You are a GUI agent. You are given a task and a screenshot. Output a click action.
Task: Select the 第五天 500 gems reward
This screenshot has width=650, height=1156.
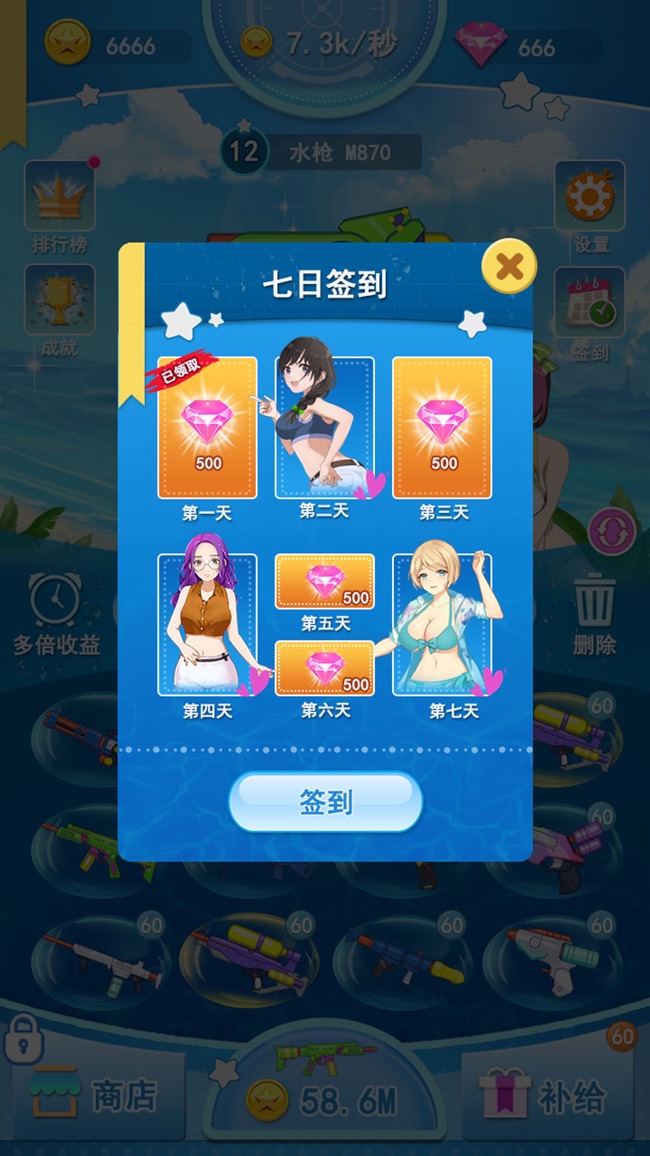point(325,581)
